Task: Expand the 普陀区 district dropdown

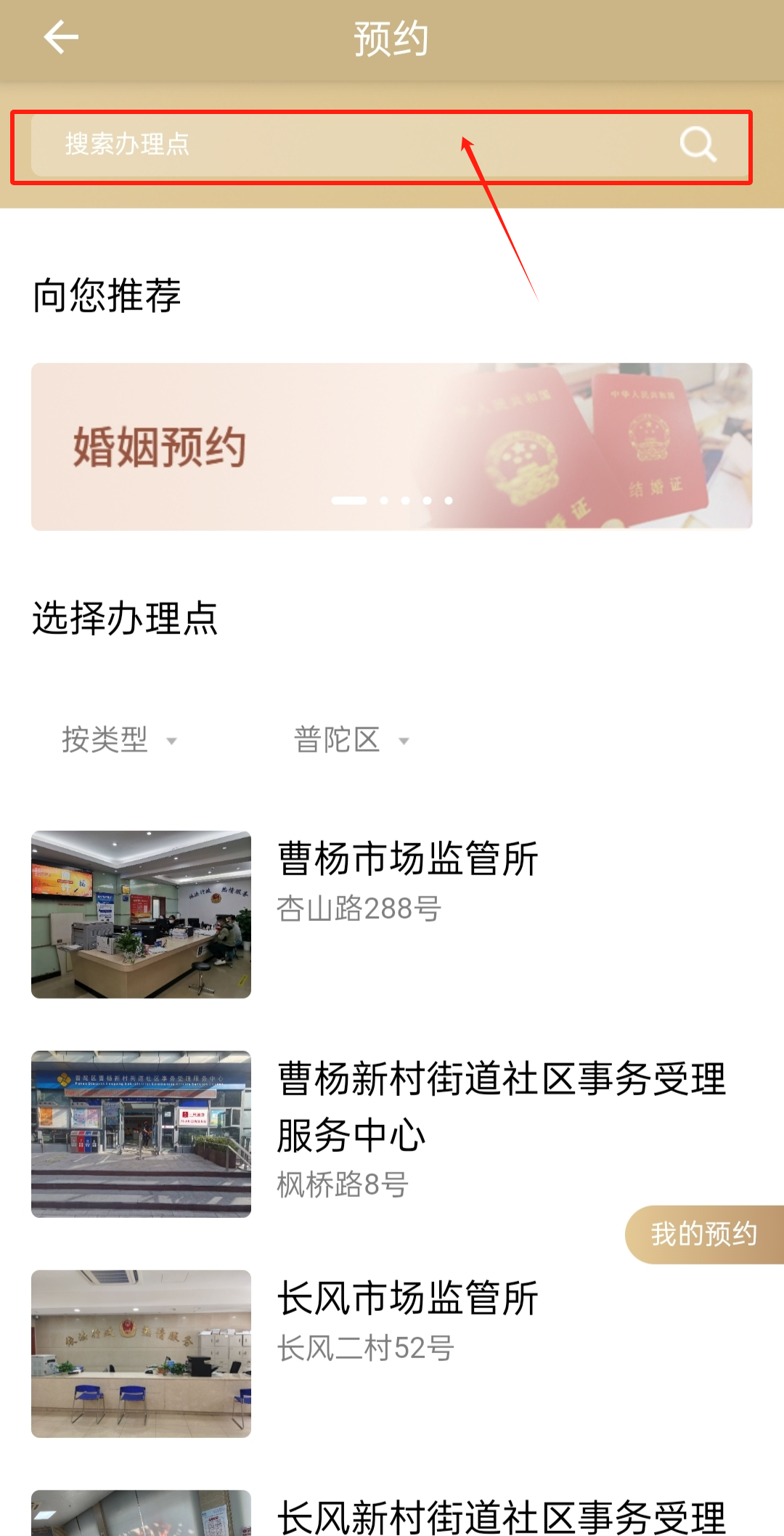Action: coord(352,740)
